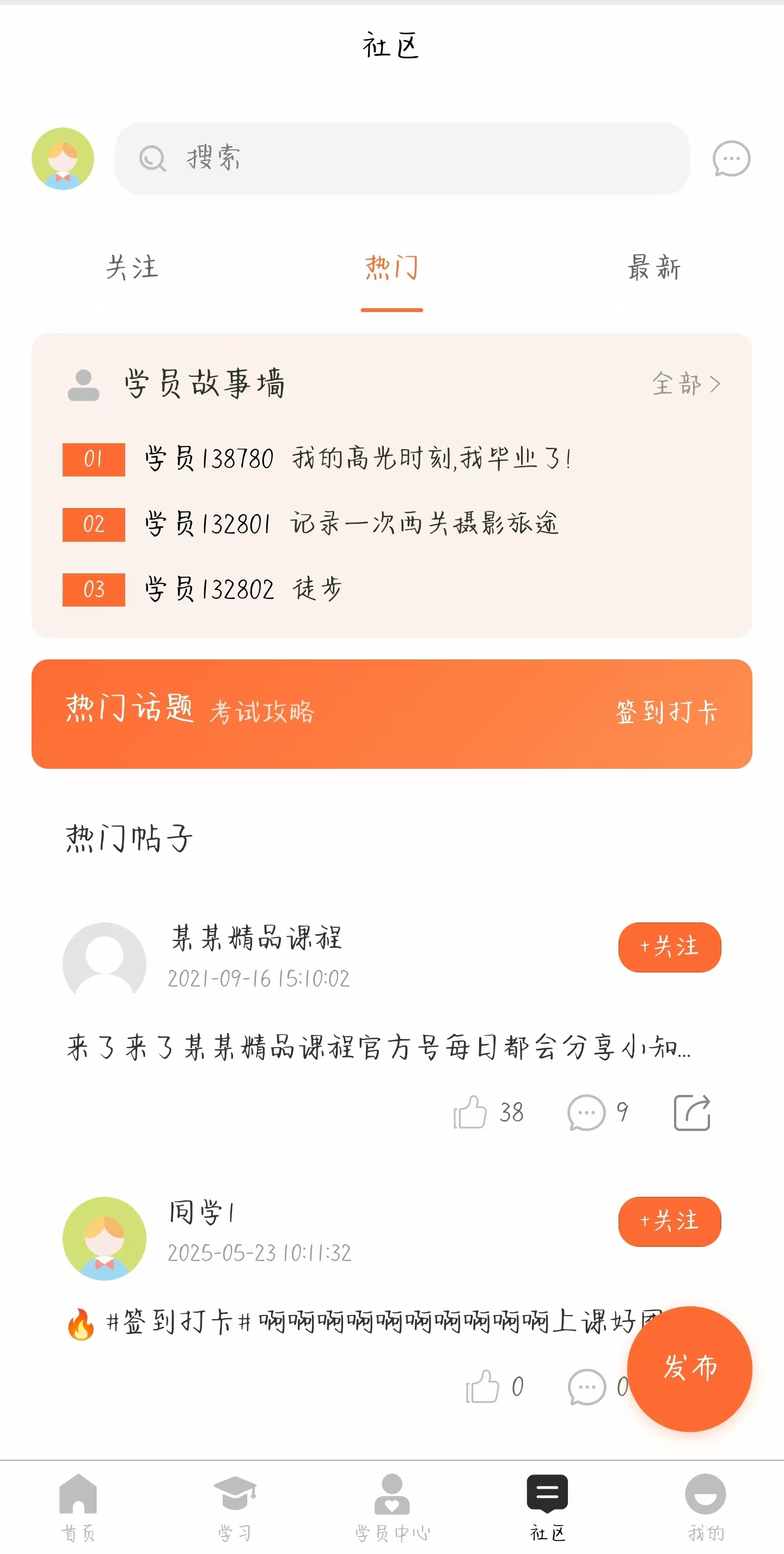The image size is (784, 1554).
Task: Open the messages chat bubble icon
Action: (x=731, y=158)
